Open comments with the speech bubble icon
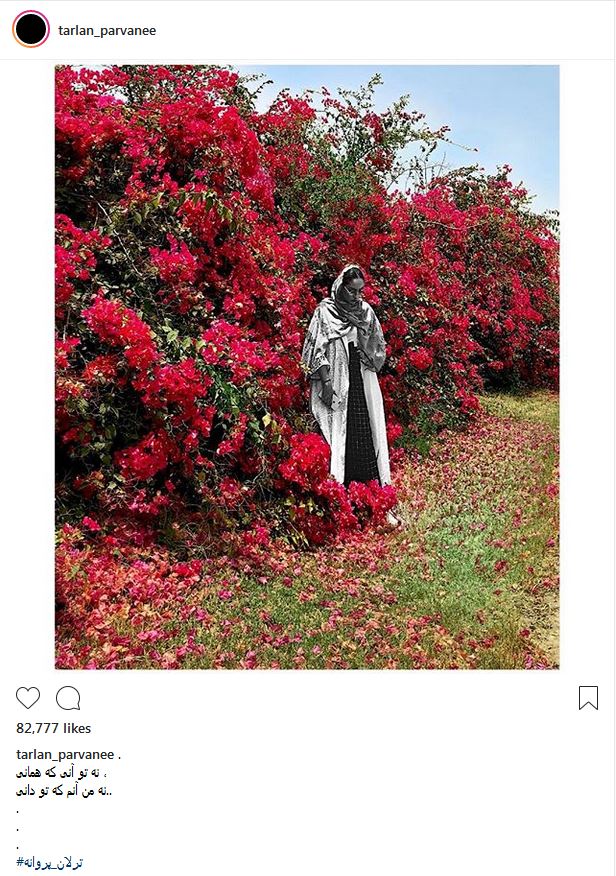 pyautogui.click(x=68, y=698)
